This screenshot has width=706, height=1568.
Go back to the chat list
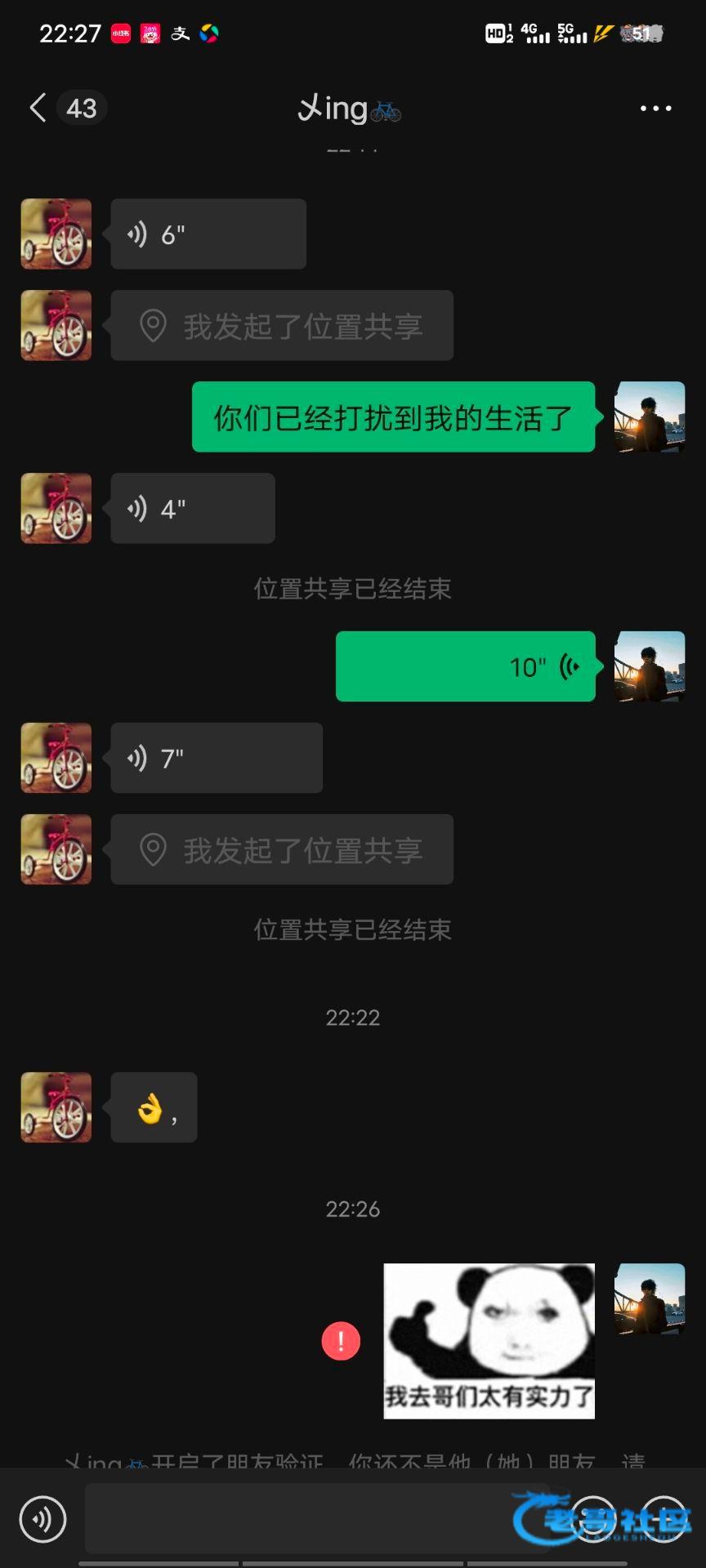(38, 108)
